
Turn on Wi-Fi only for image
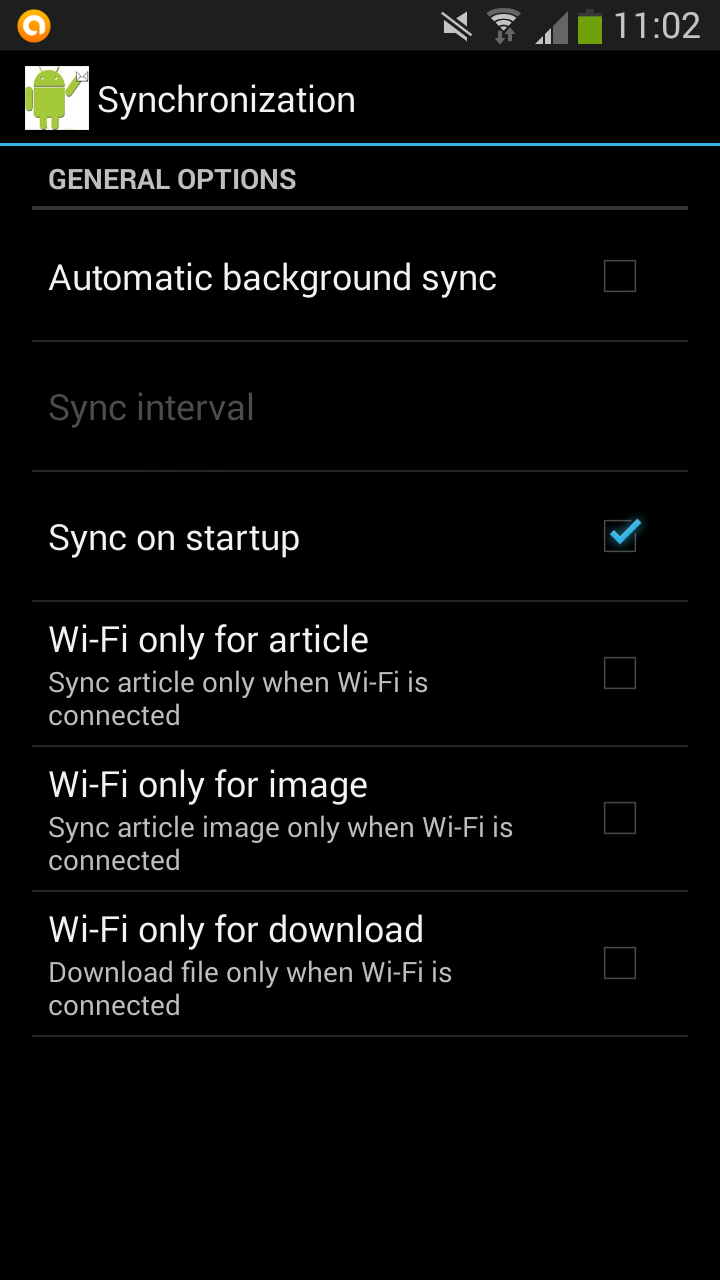[619, 818]
